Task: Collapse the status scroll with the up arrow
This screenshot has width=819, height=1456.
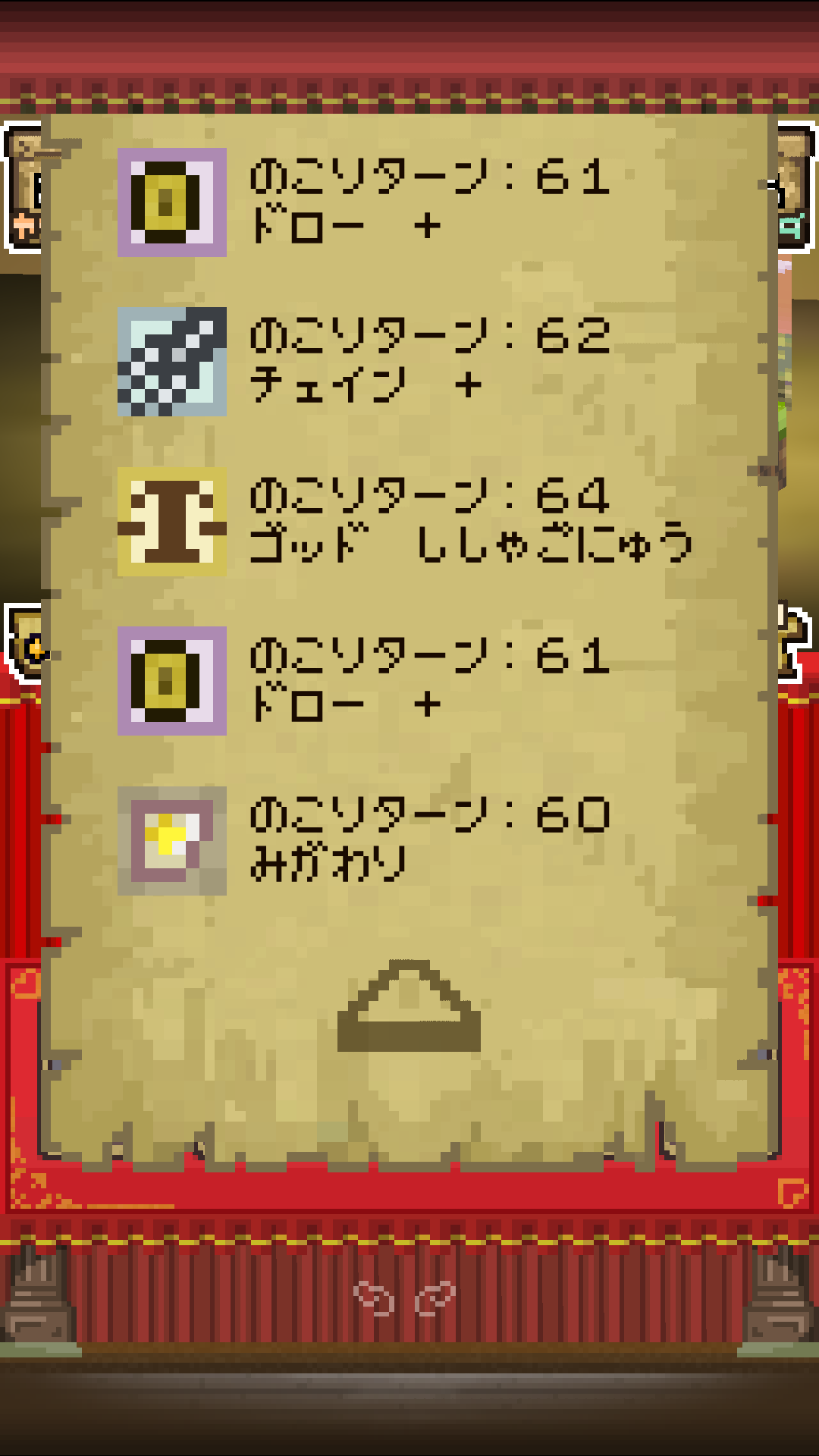Action: (x=409, y=1009)
